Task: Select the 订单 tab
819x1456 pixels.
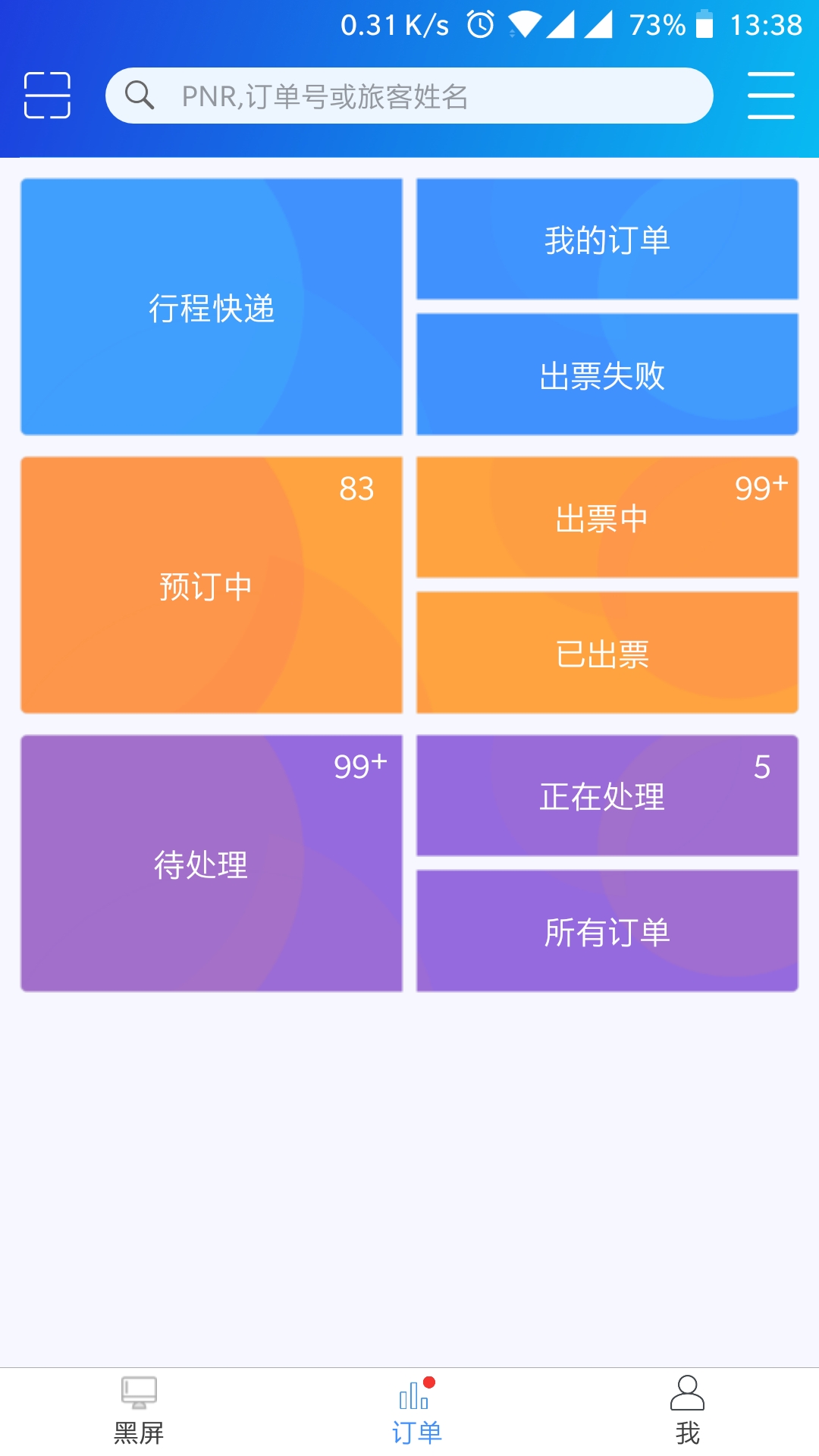Action: [x=416, y=1412]
